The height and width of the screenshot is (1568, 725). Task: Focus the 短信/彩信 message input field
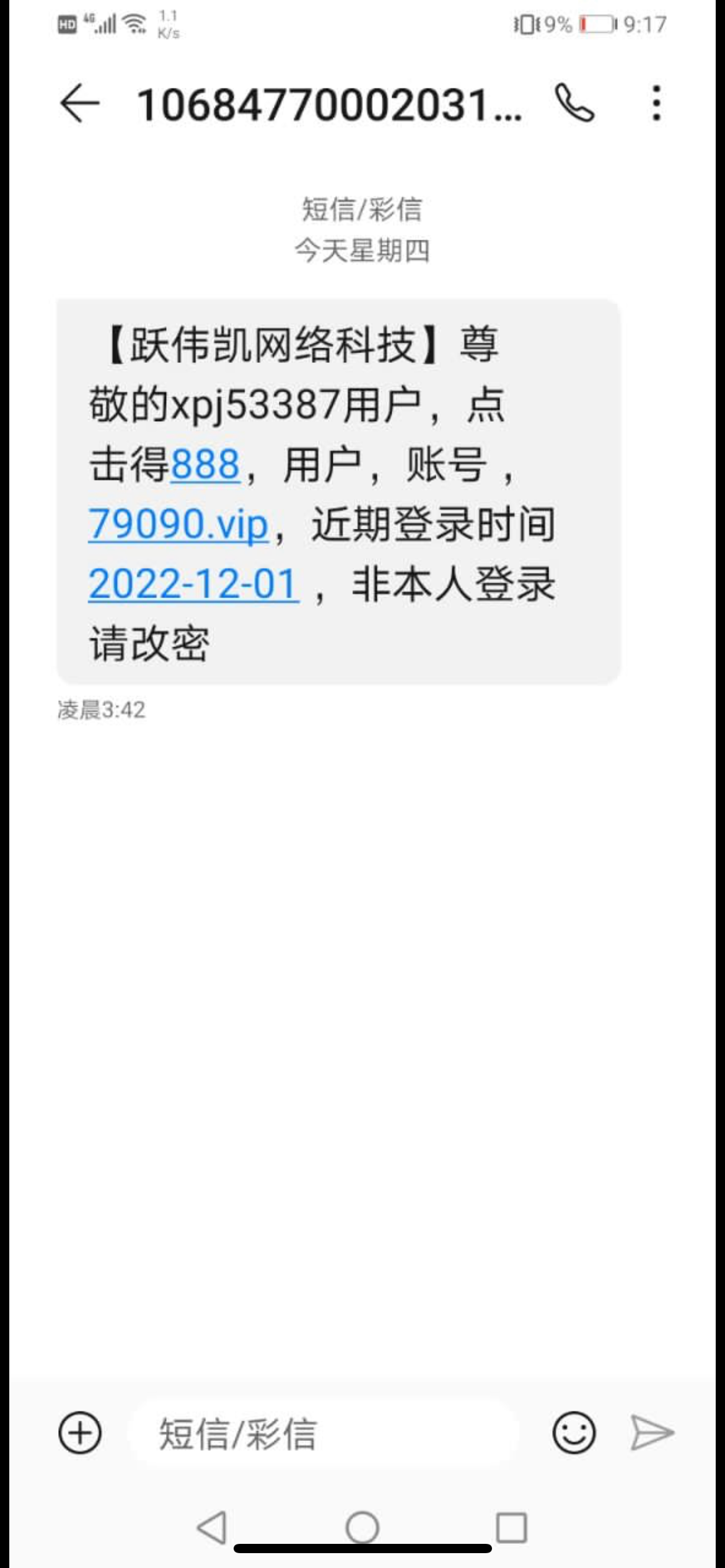click(322, 1434)
